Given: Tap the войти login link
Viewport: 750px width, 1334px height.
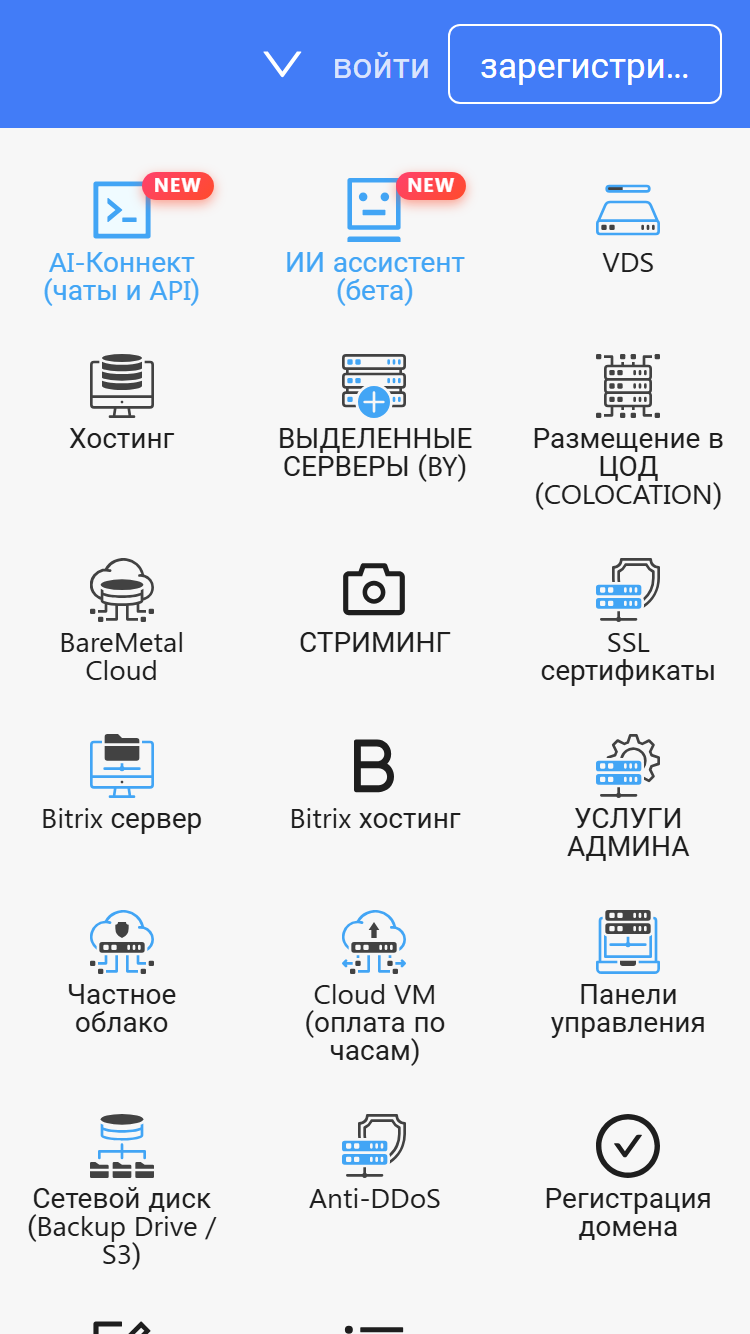Looking at the screenshot, I should click(381, 66).
